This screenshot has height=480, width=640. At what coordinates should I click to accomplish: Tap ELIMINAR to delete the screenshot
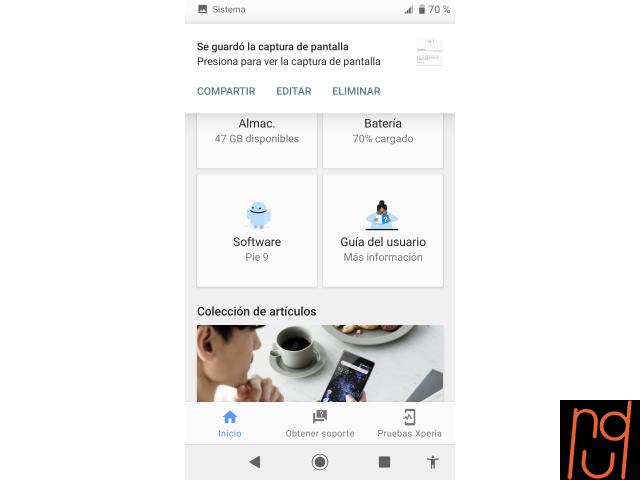pyautogui.click(x=356, y=91)
